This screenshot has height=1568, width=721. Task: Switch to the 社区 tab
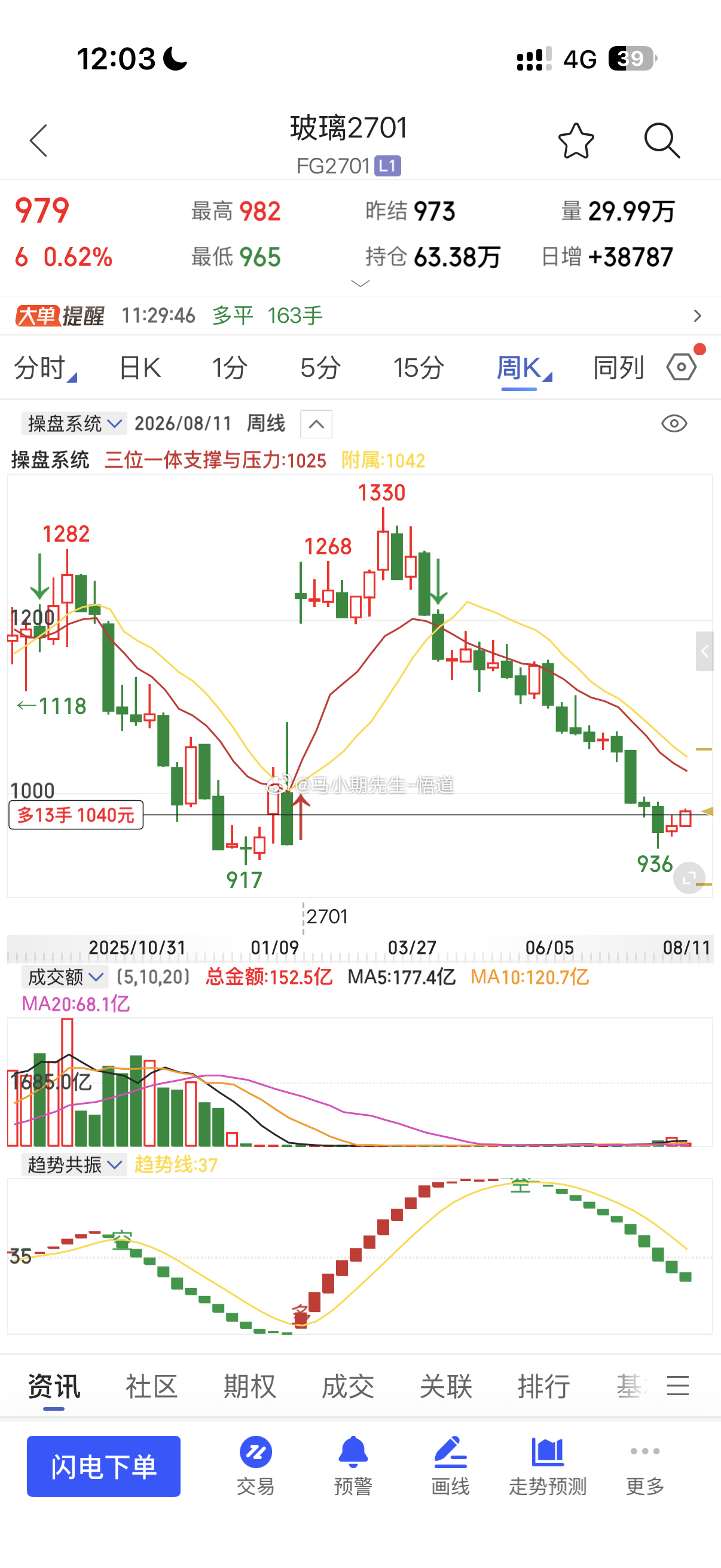151,1387
